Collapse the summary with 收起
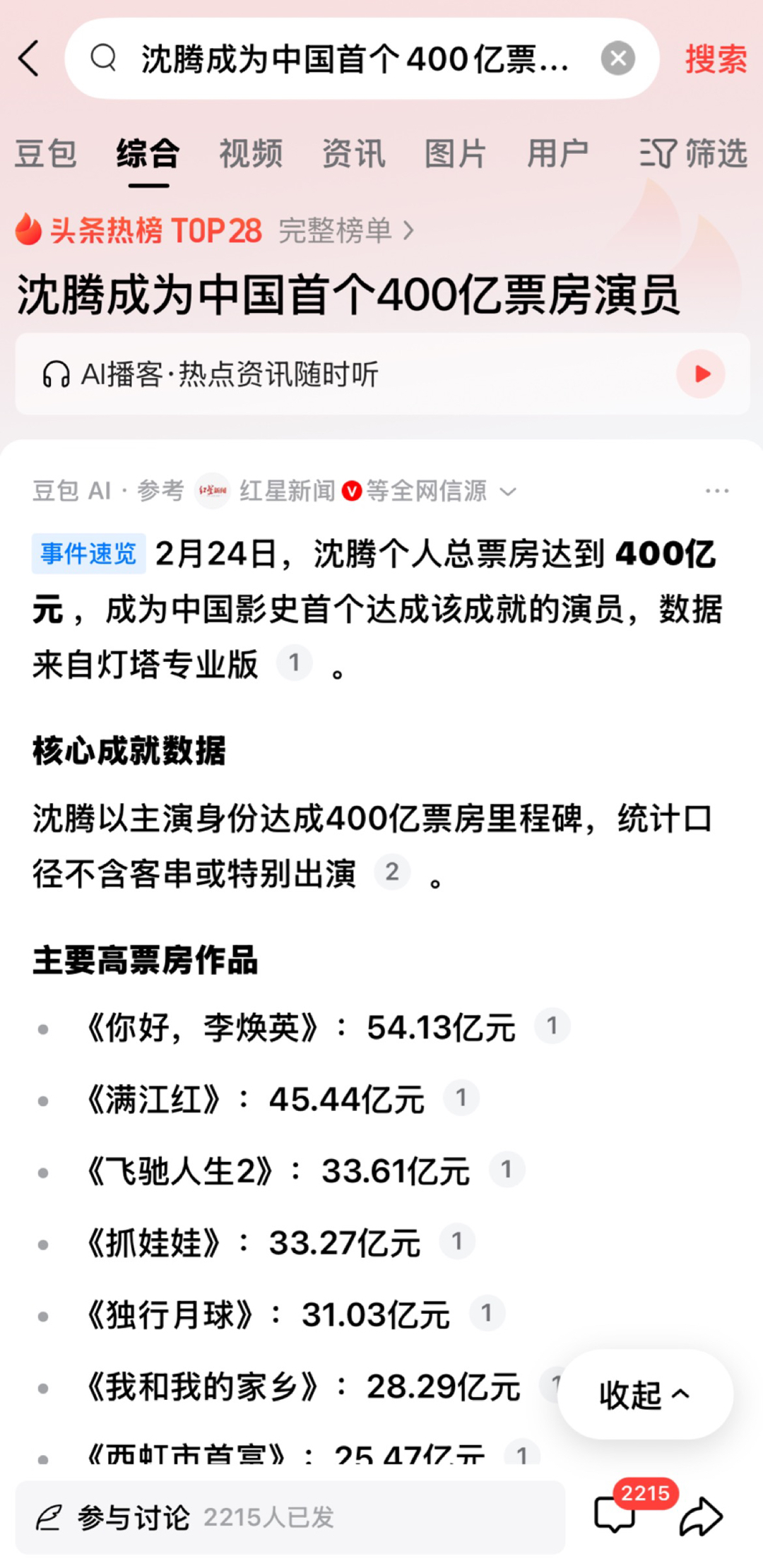The image size is (763, 1568). pyautogui.click(x=644, y=1394)
